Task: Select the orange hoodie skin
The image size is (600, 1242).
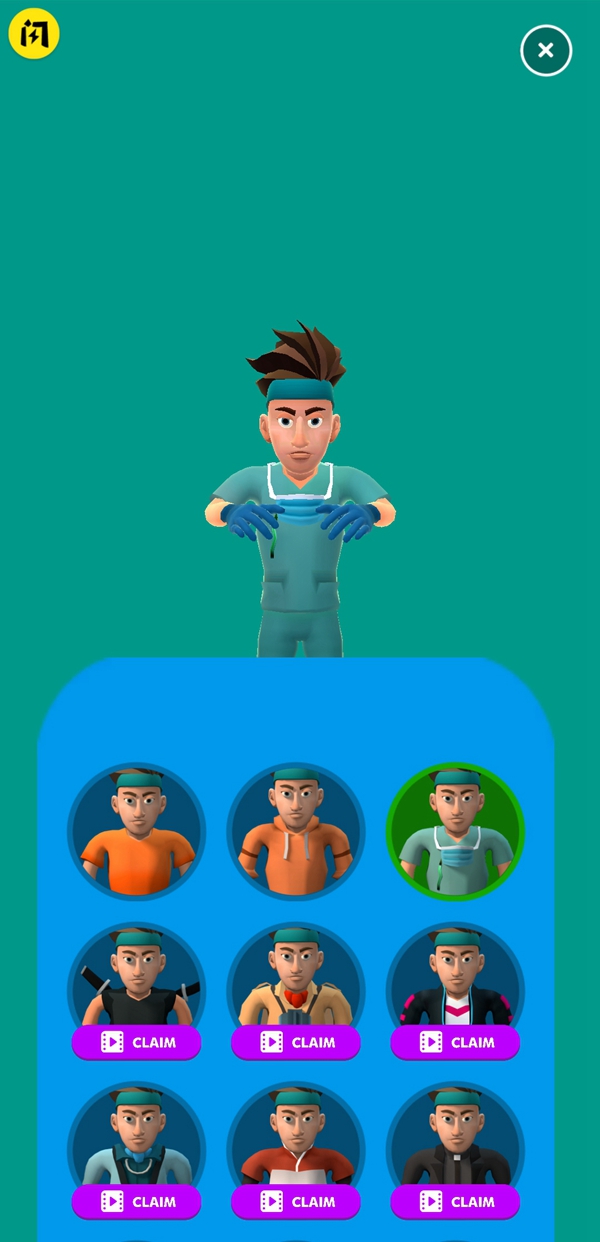Action: coord(295,832)
